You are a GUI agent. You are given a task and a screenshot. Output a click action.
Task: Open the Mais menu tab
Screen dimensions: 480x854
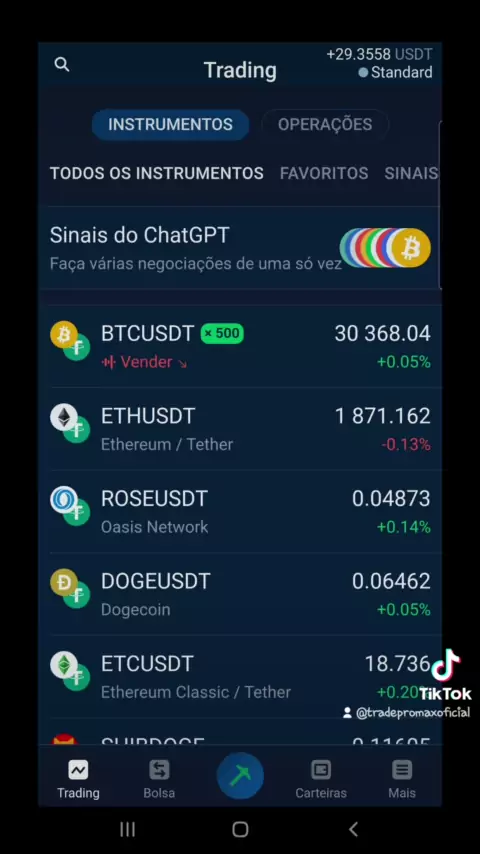coord(402,779)
